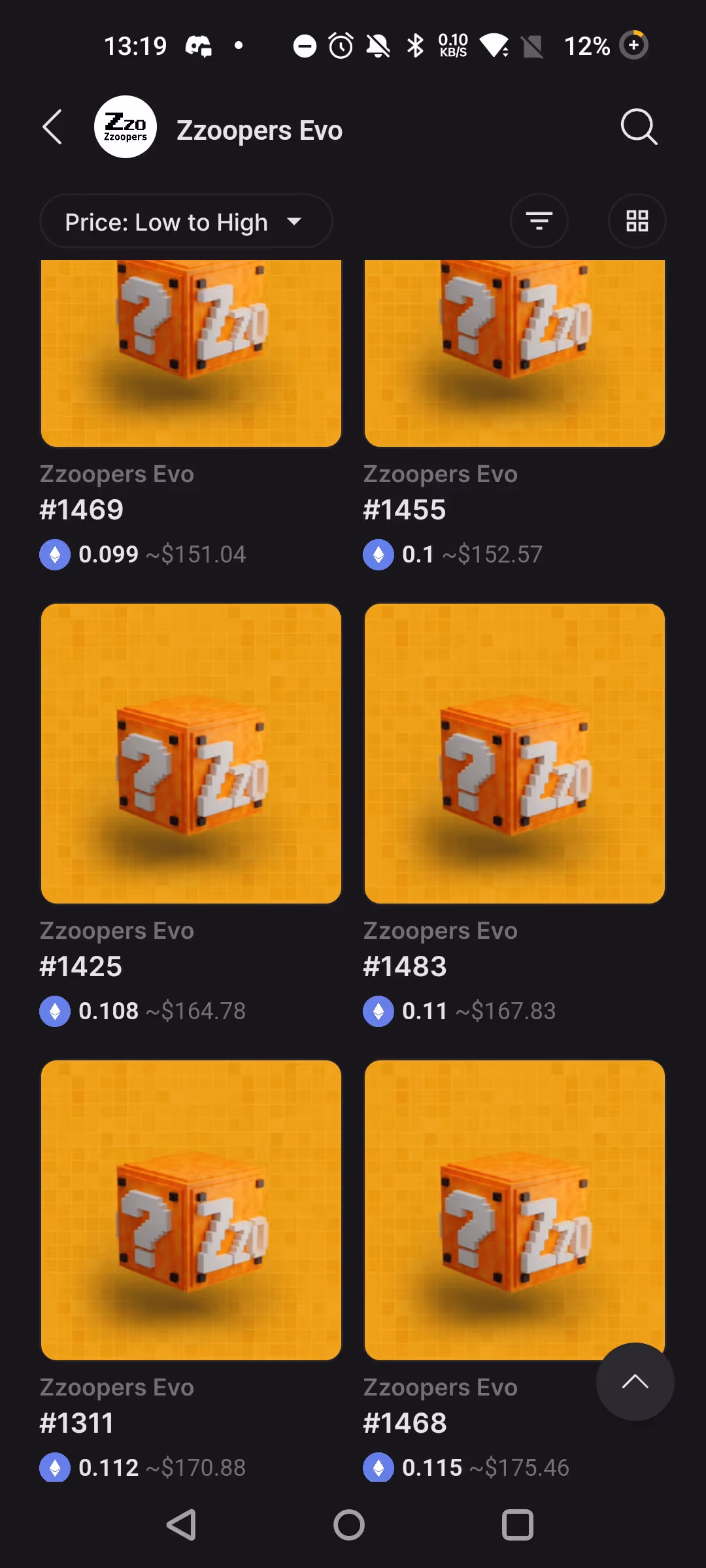Jump back to top of list
Screen dimensions: 706x1568
pyautogui.click(x=635, y=1382)
